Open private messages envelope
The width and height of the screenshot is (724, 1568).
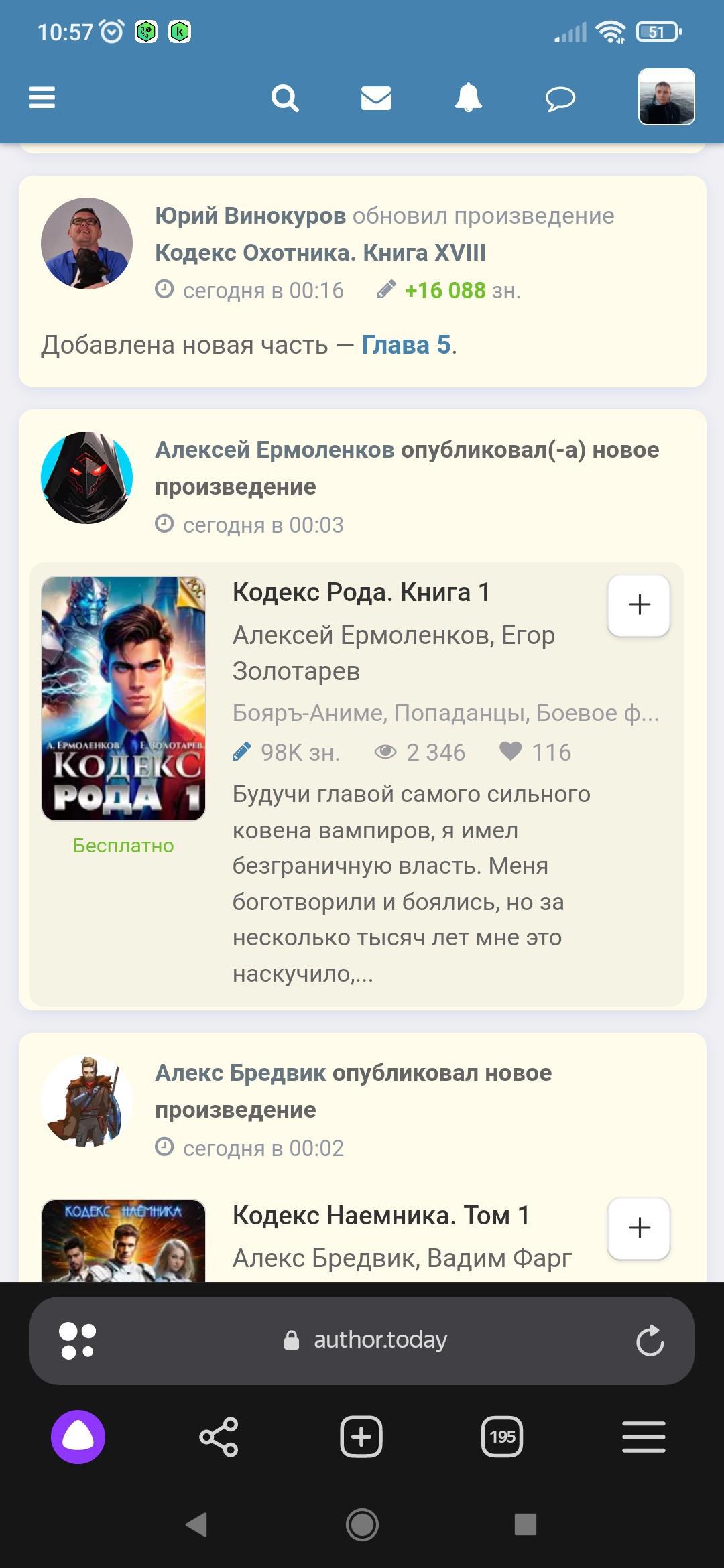click(x=376, y=99)
